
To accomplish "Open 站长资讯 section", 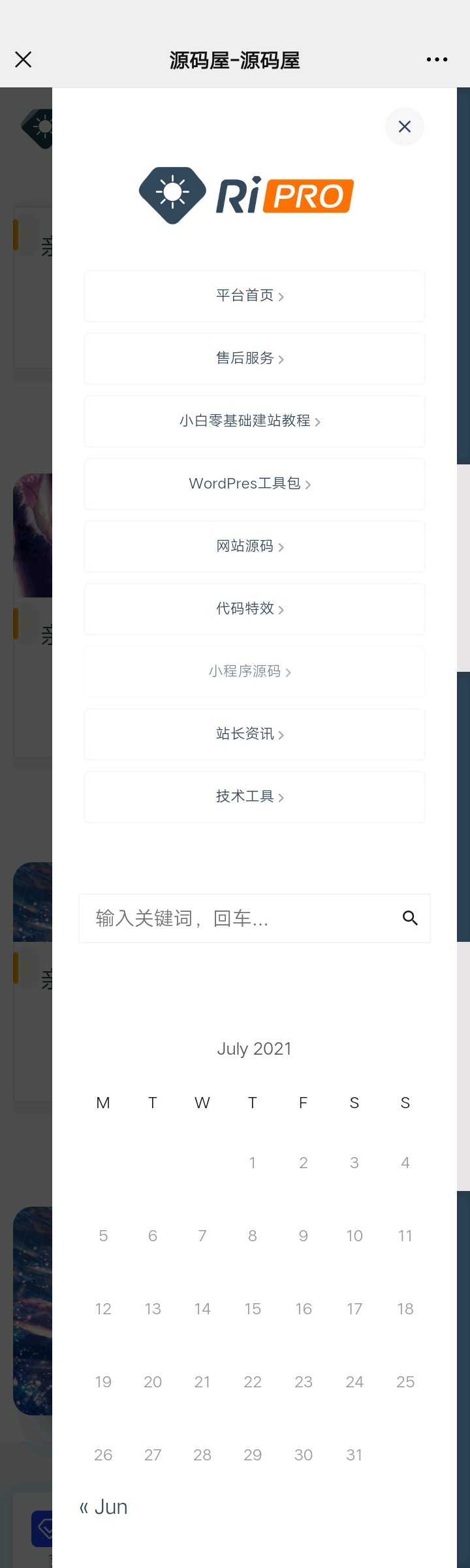I will click(254, 734).
